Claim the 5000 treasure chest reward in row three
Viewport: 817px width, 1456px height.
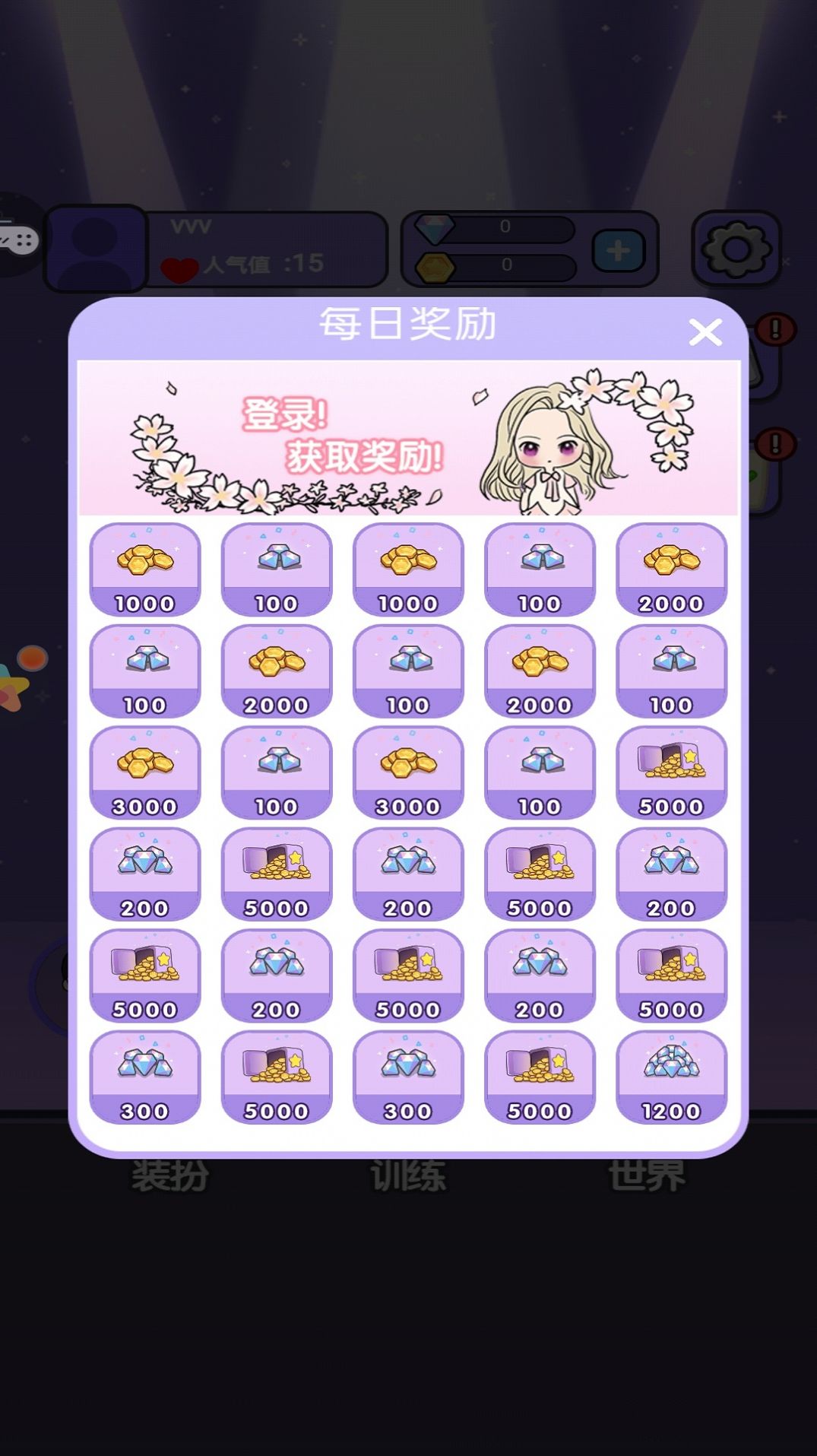coord(671,772)
